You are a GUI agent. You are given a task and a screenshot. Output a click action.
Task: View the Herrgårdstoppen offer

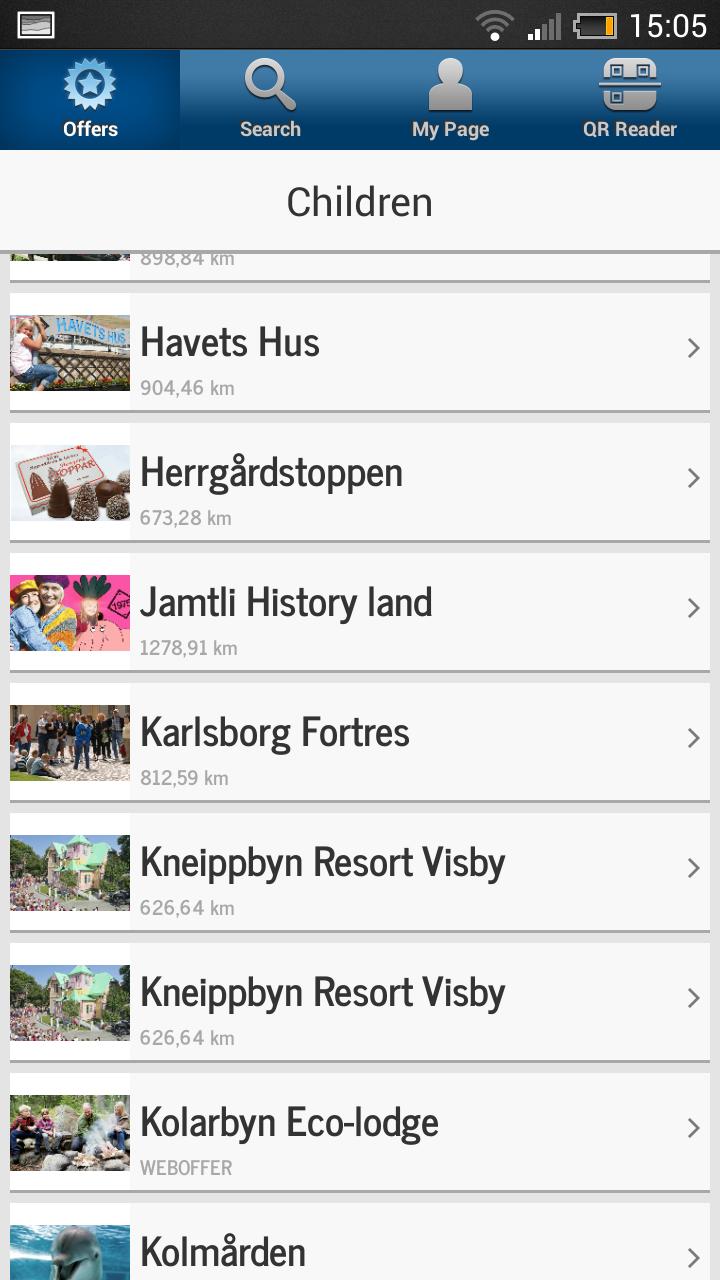tap(360, 481)
